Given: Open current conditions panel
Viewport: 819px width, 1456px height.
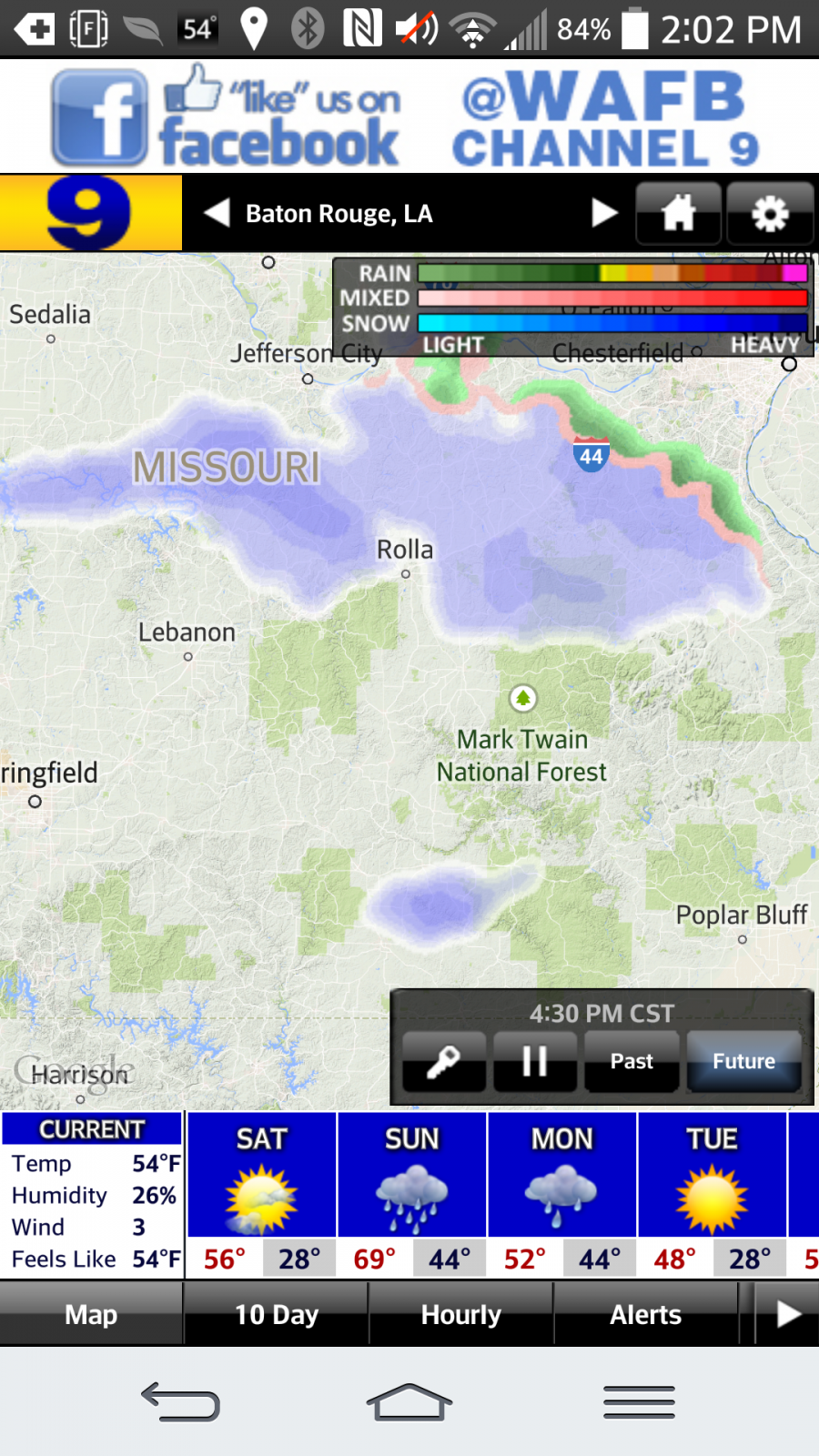Looking at the screenshot, I should (92, 1194).
